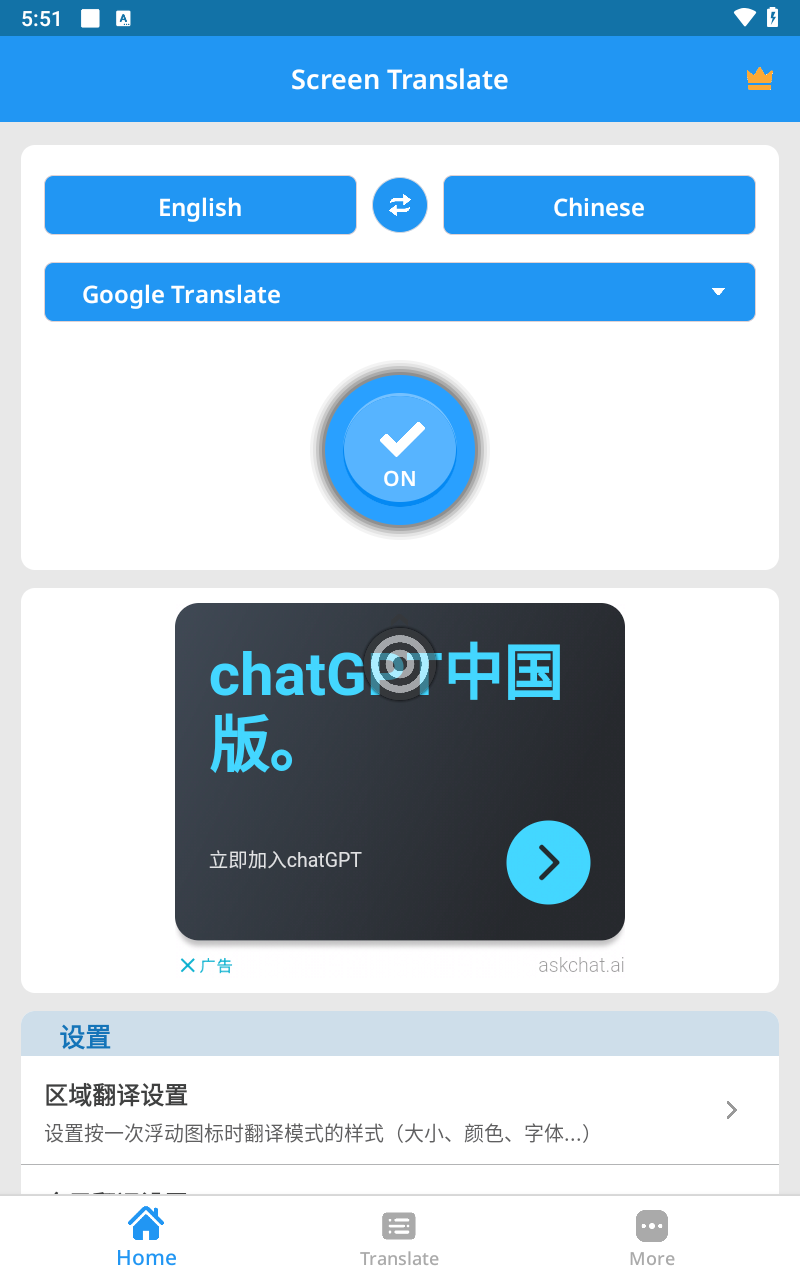
Task: Expand the Google Translate engine dropdown
Action: tap(400, 293)
